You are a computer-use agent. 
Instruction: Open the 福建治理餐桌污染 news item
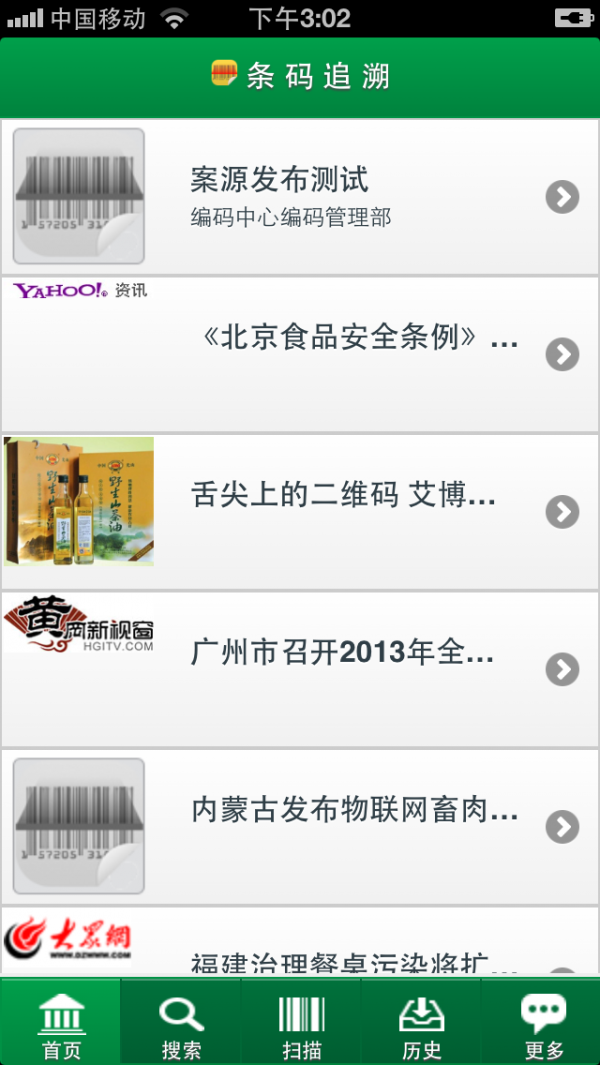[300, 948]
